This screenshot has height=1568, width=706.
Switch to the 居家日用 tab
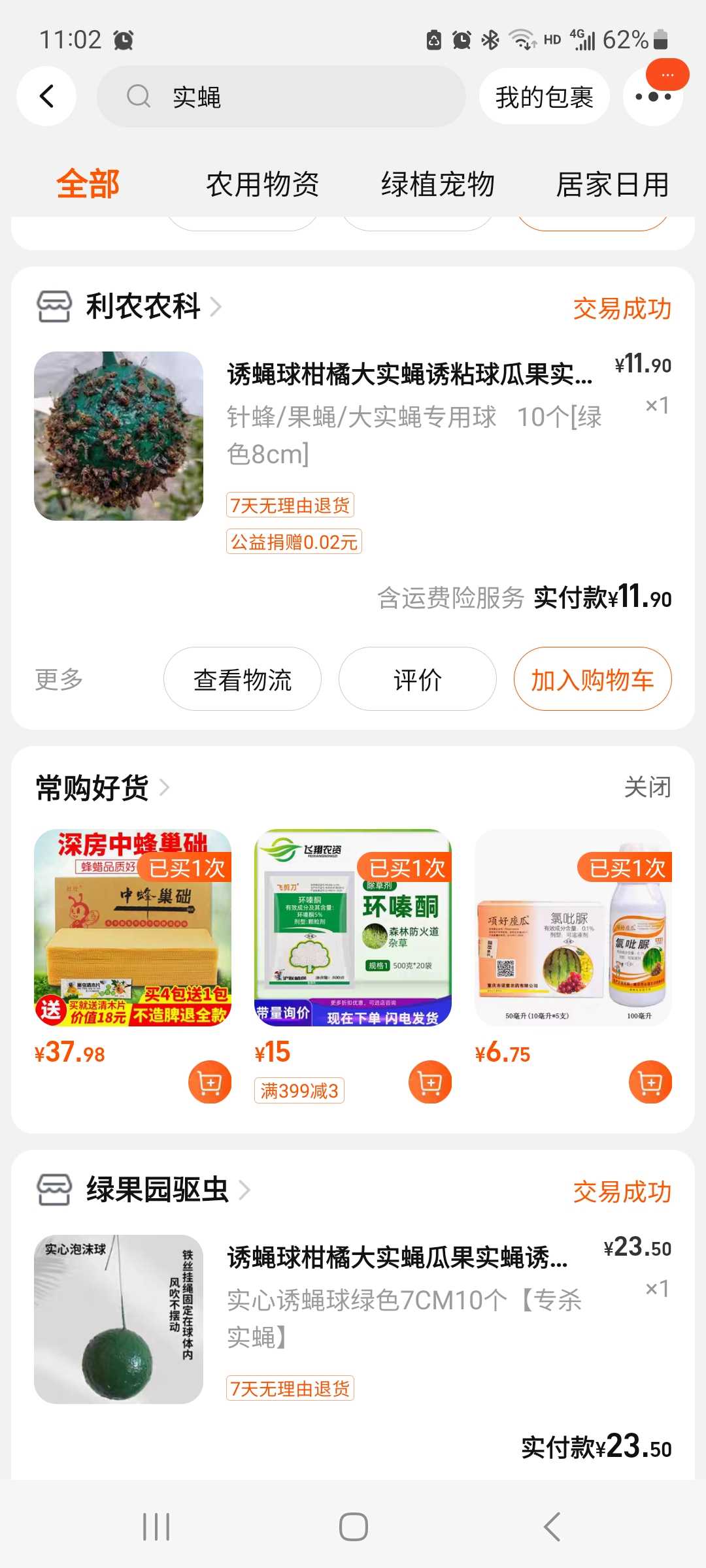(x=613, y=184)
